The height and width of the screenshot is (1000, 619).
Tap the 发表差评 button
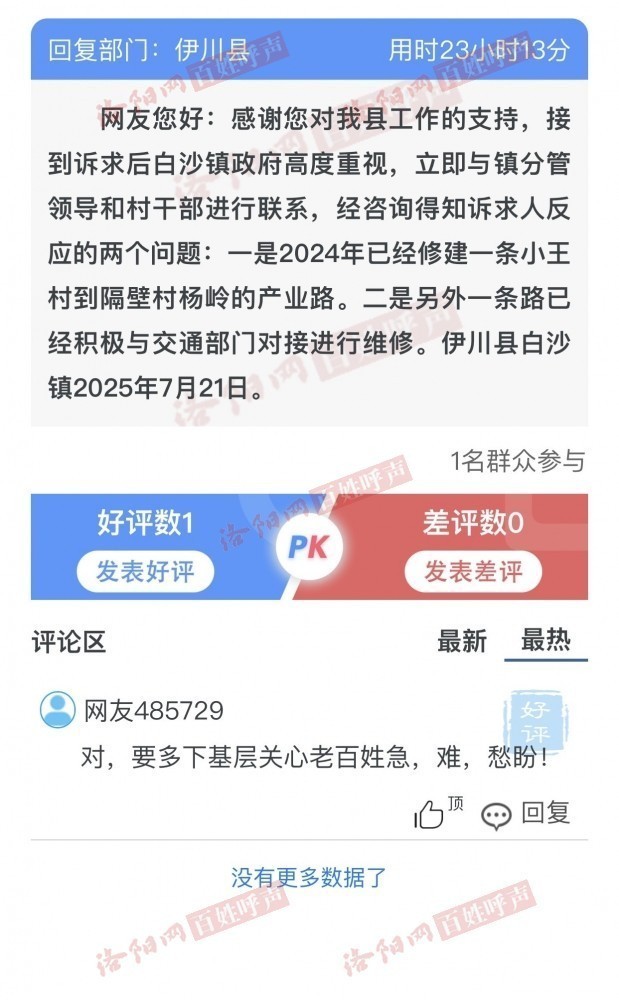click(473, 571)
